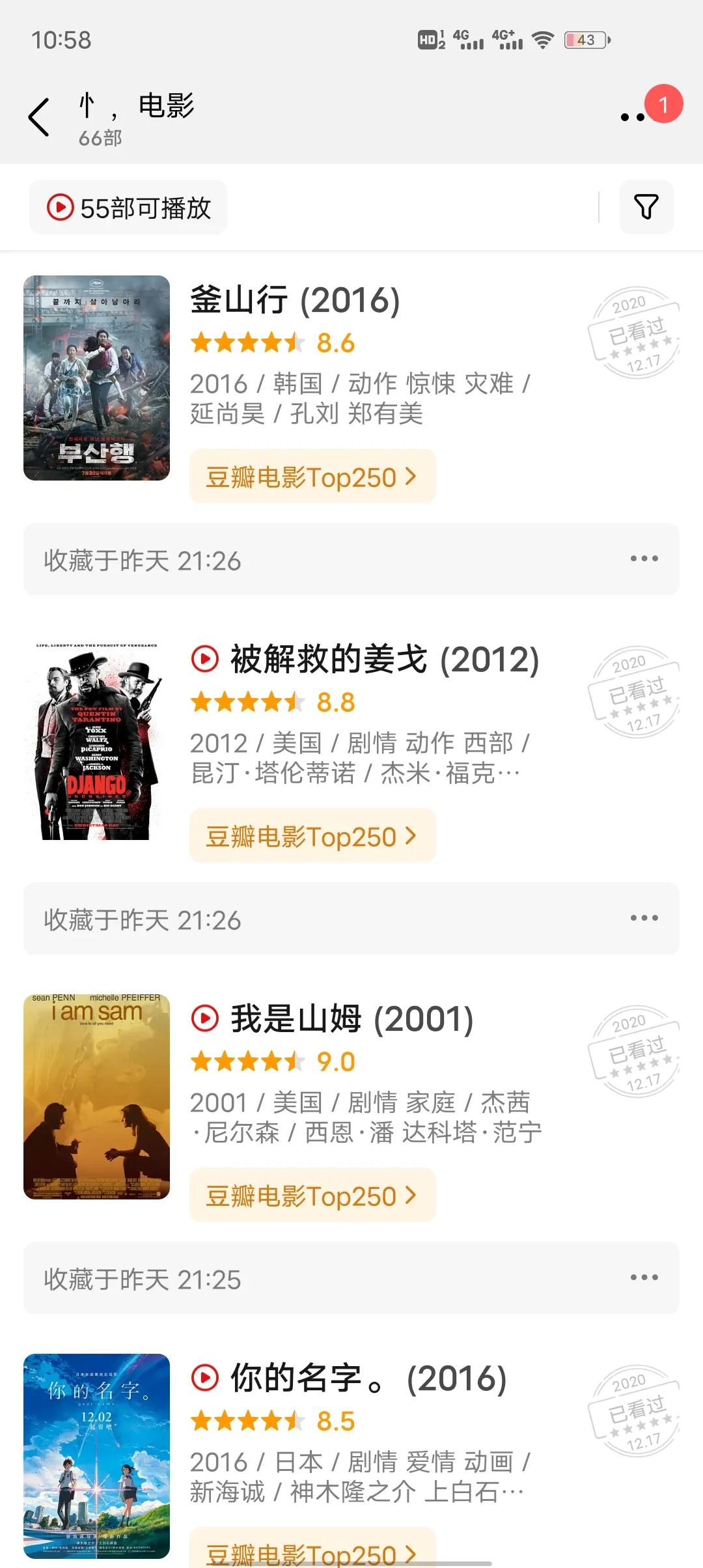Open the 我是山姆 (2001) movie entry

[x=351, y=1020]
